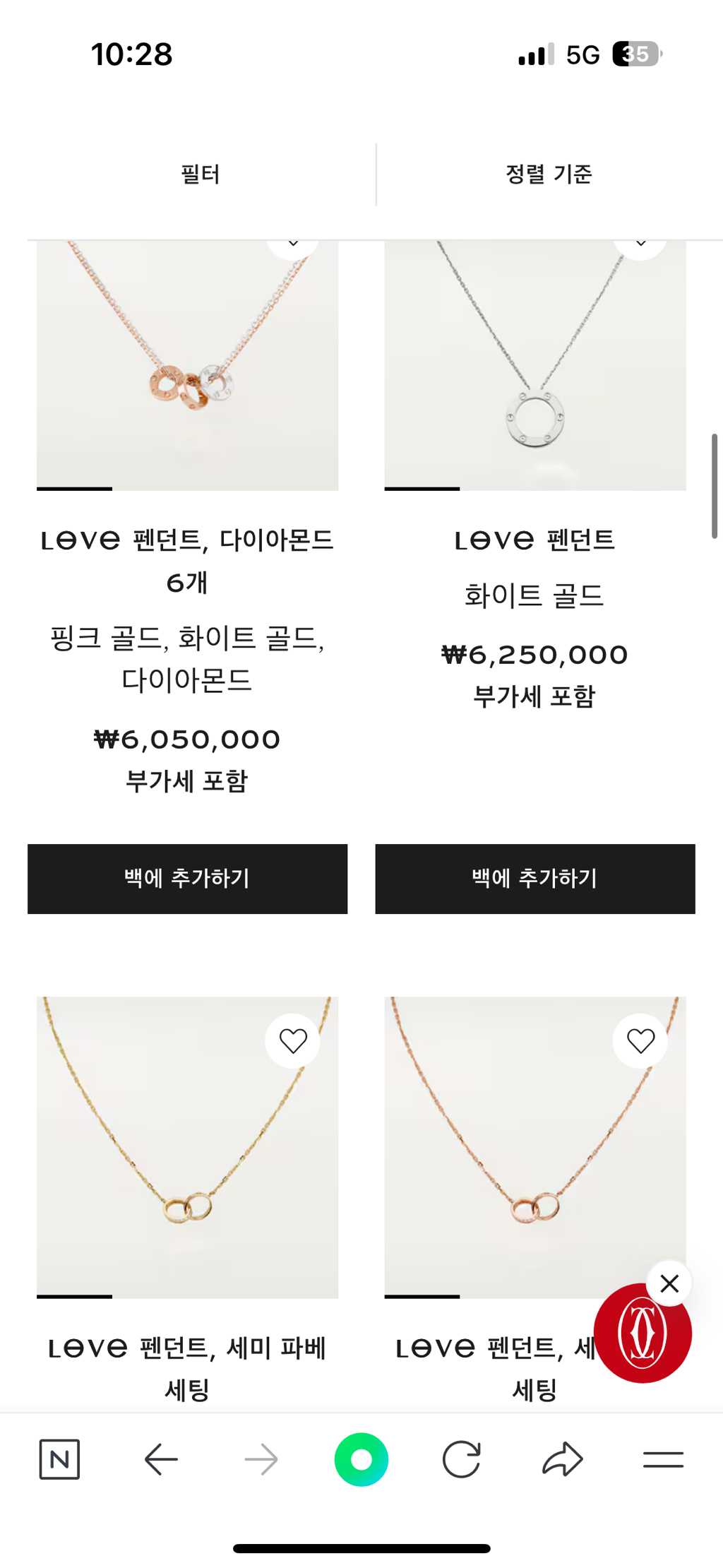Screen dimensions: 723x1568
Task: Tap the Naver home icon in toolbar
Action: pyautogui.click(x=59, y=1460)
